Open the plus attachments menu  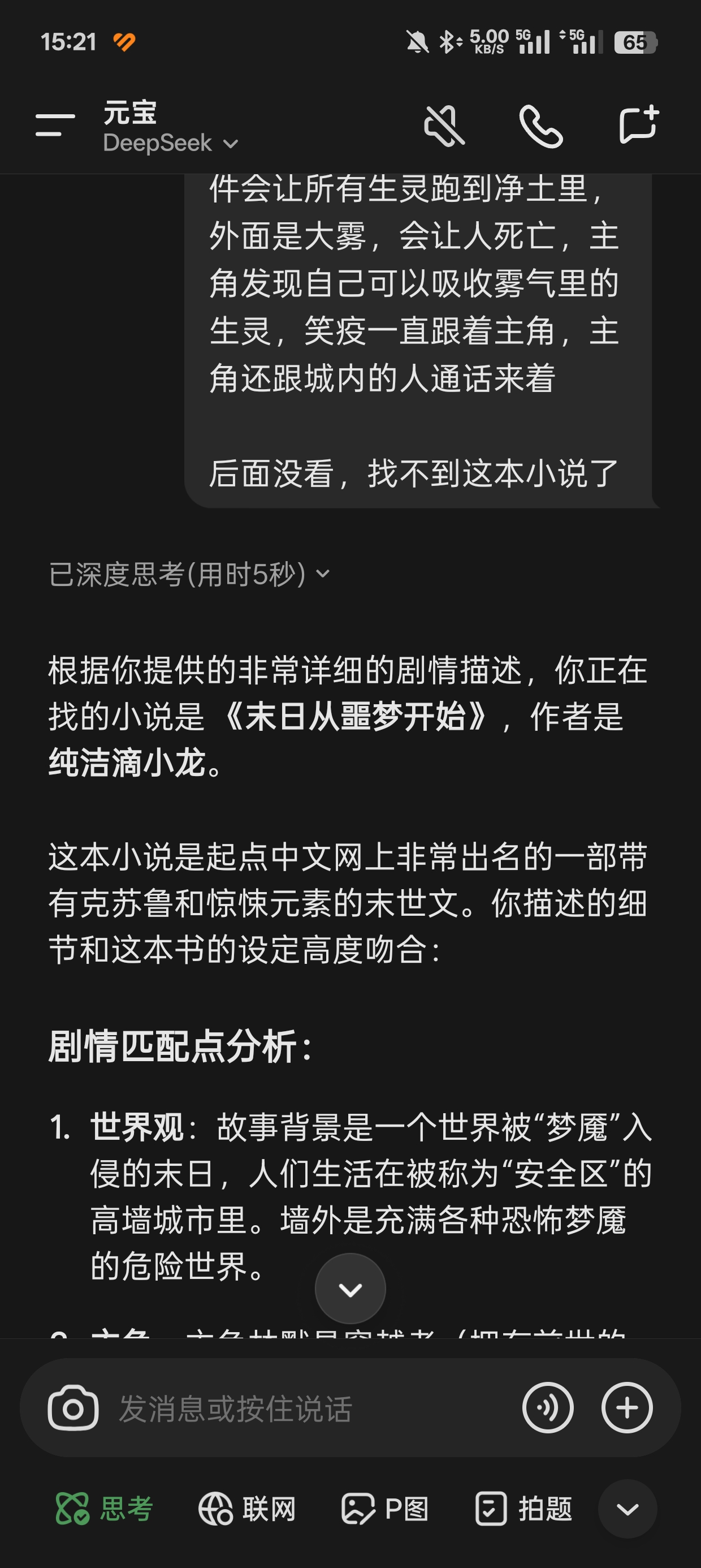click(x=627, y=1408)
